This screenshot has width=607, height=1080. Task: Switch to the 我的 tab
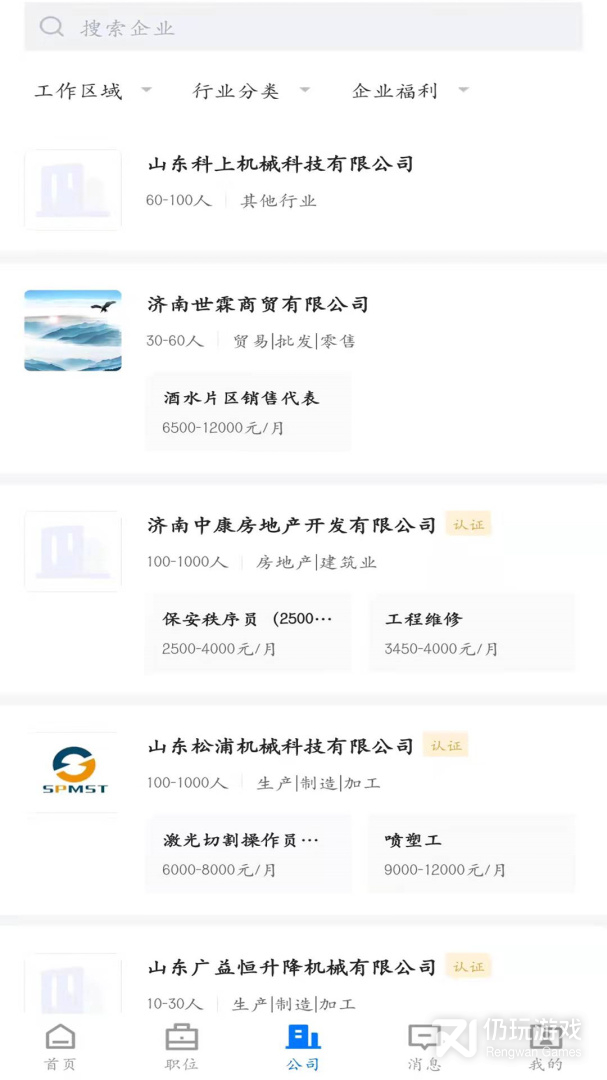click(545, 1046)
